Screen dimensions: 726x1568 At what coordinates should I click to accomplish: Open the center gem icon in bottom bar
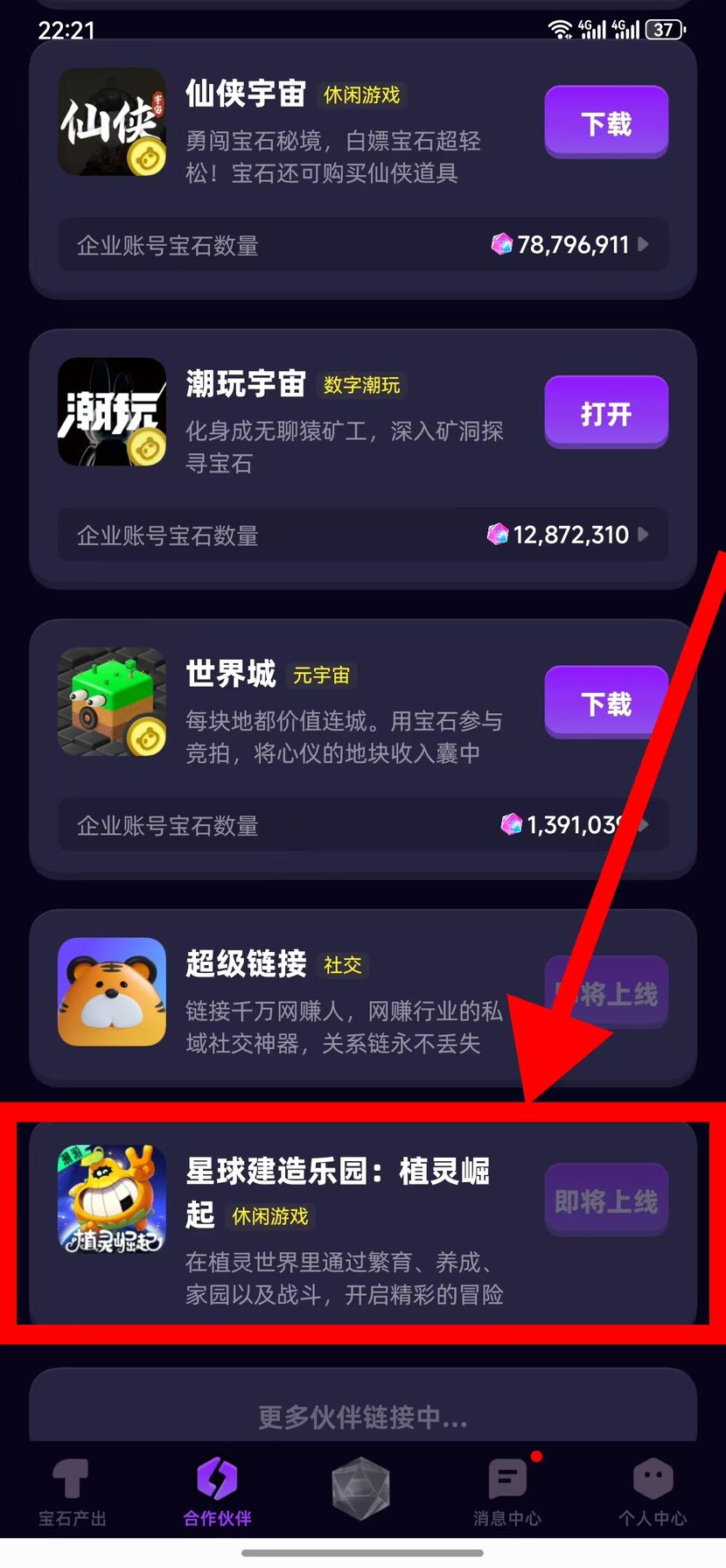point(360,1487)
